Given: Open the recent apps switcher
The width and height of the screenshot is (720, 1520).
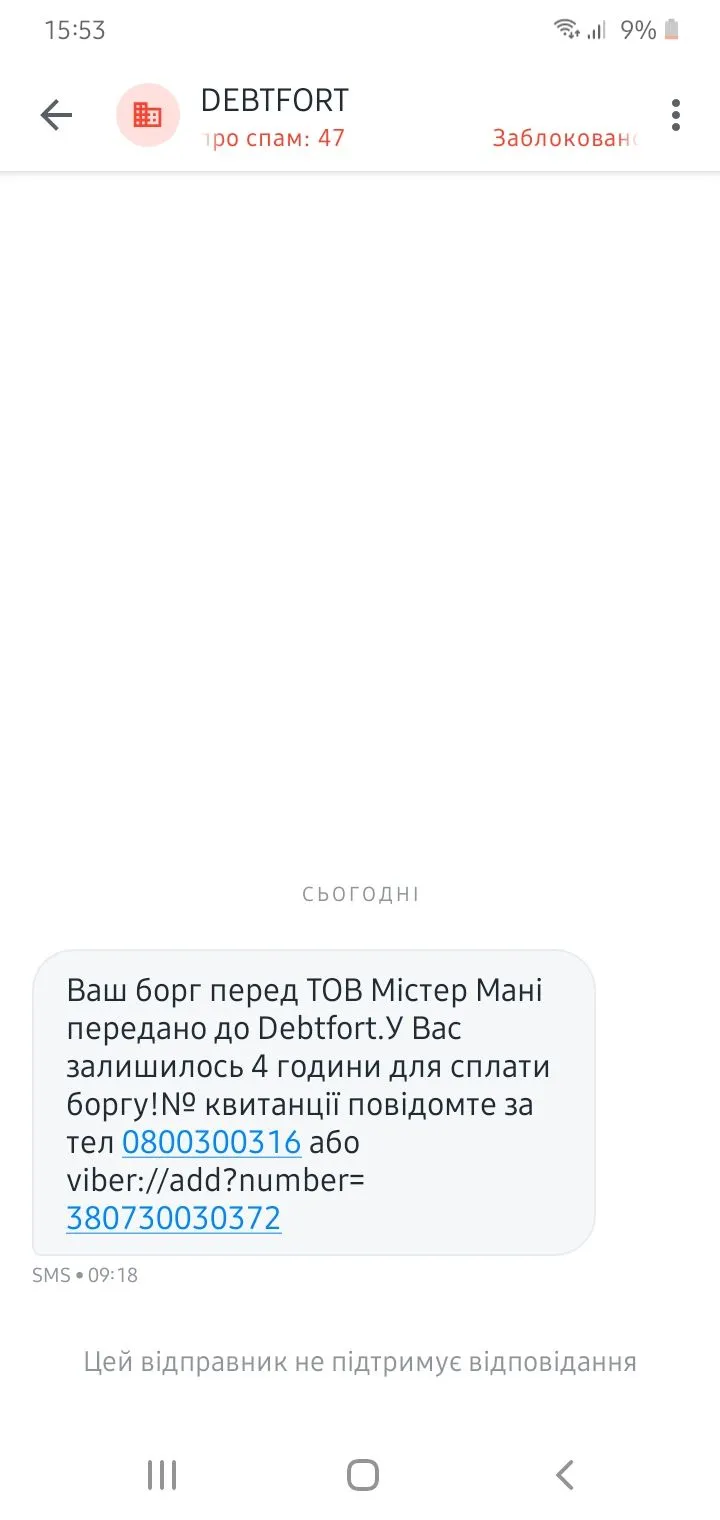Looking at the screenshot, I should pyautogui.click(x=161, y=1474).
